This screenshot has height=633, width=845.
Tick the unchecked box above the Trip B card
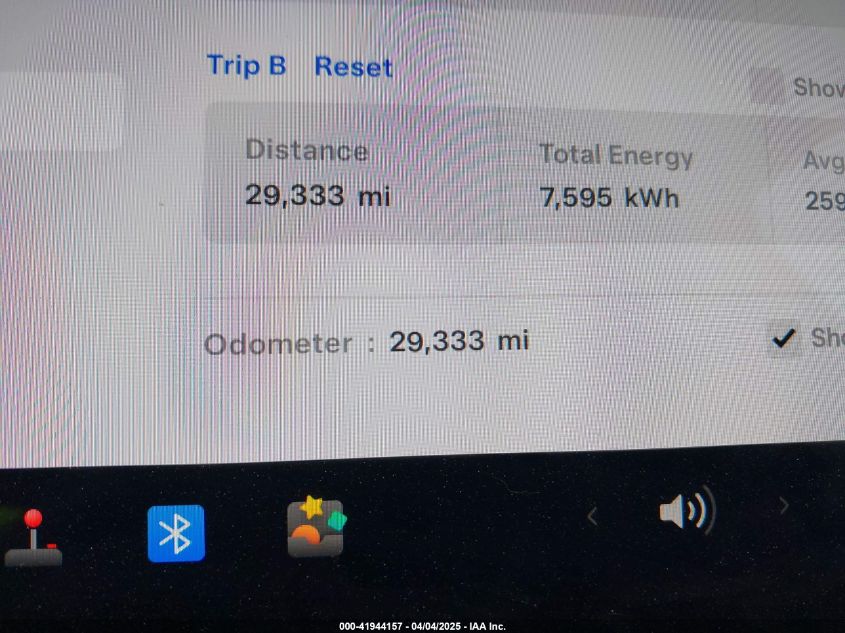[x=768, y=86]
